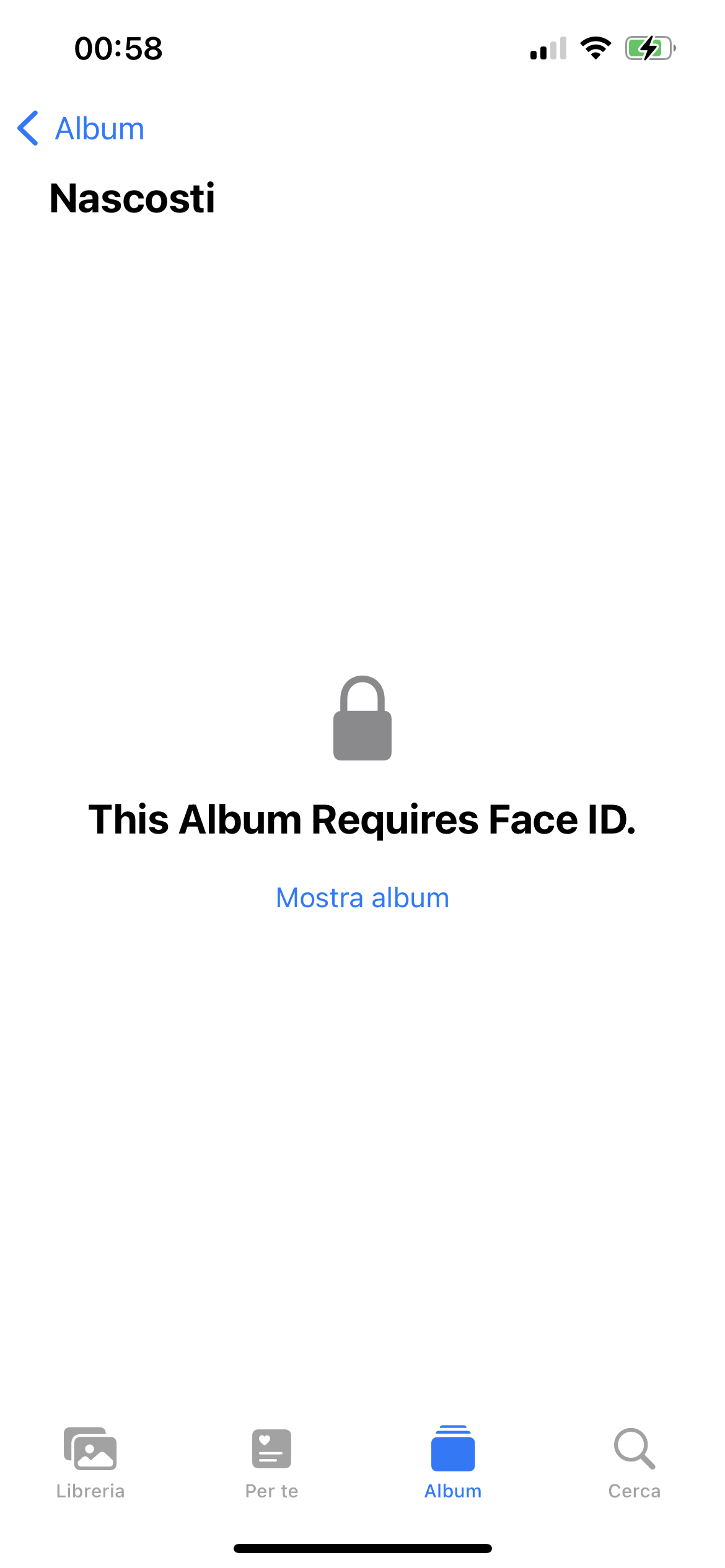
Task: Open the Per te tab
Action: point(271,1463)
